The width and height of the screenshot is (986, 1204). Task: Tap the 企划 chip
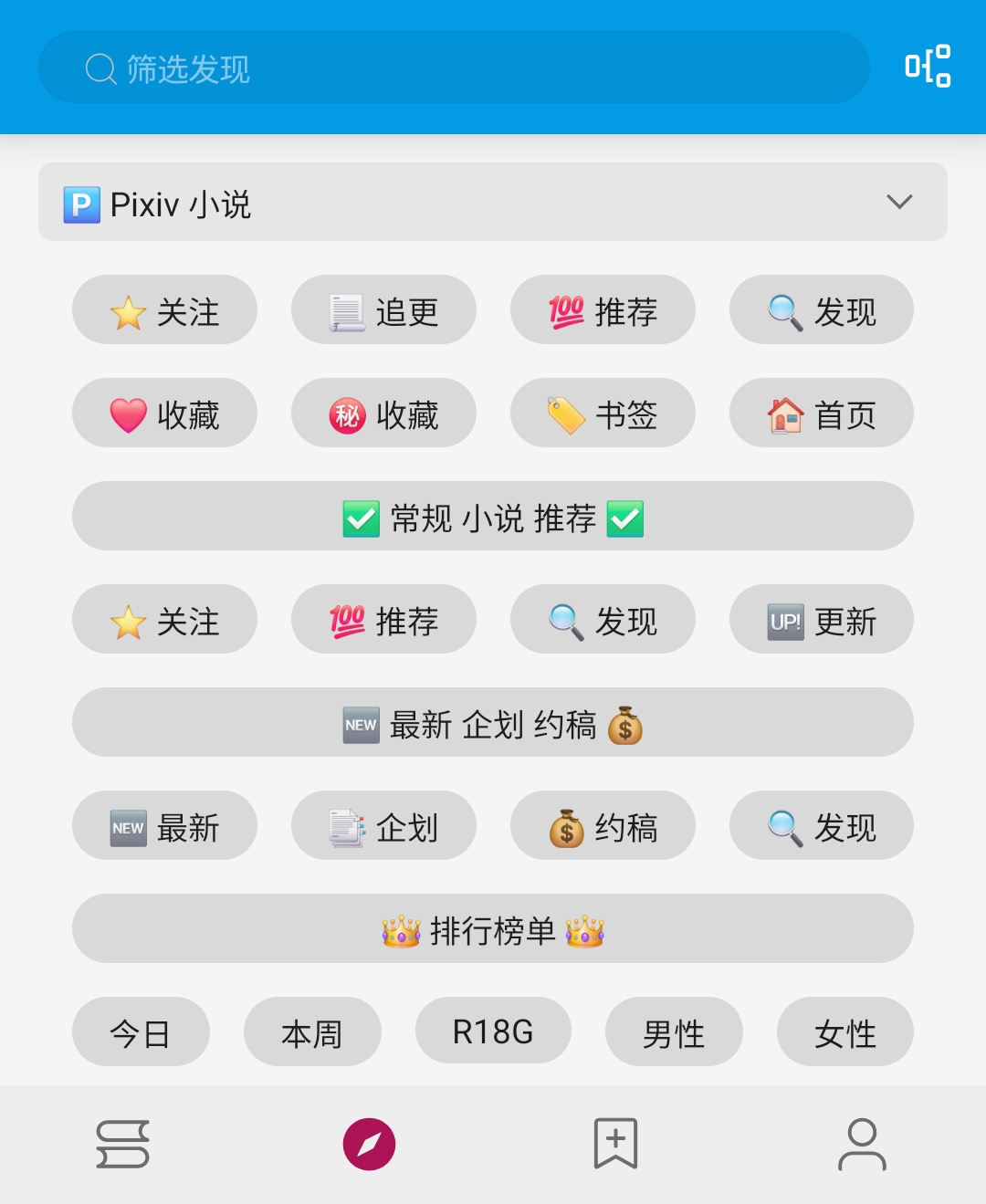[383, 826]
